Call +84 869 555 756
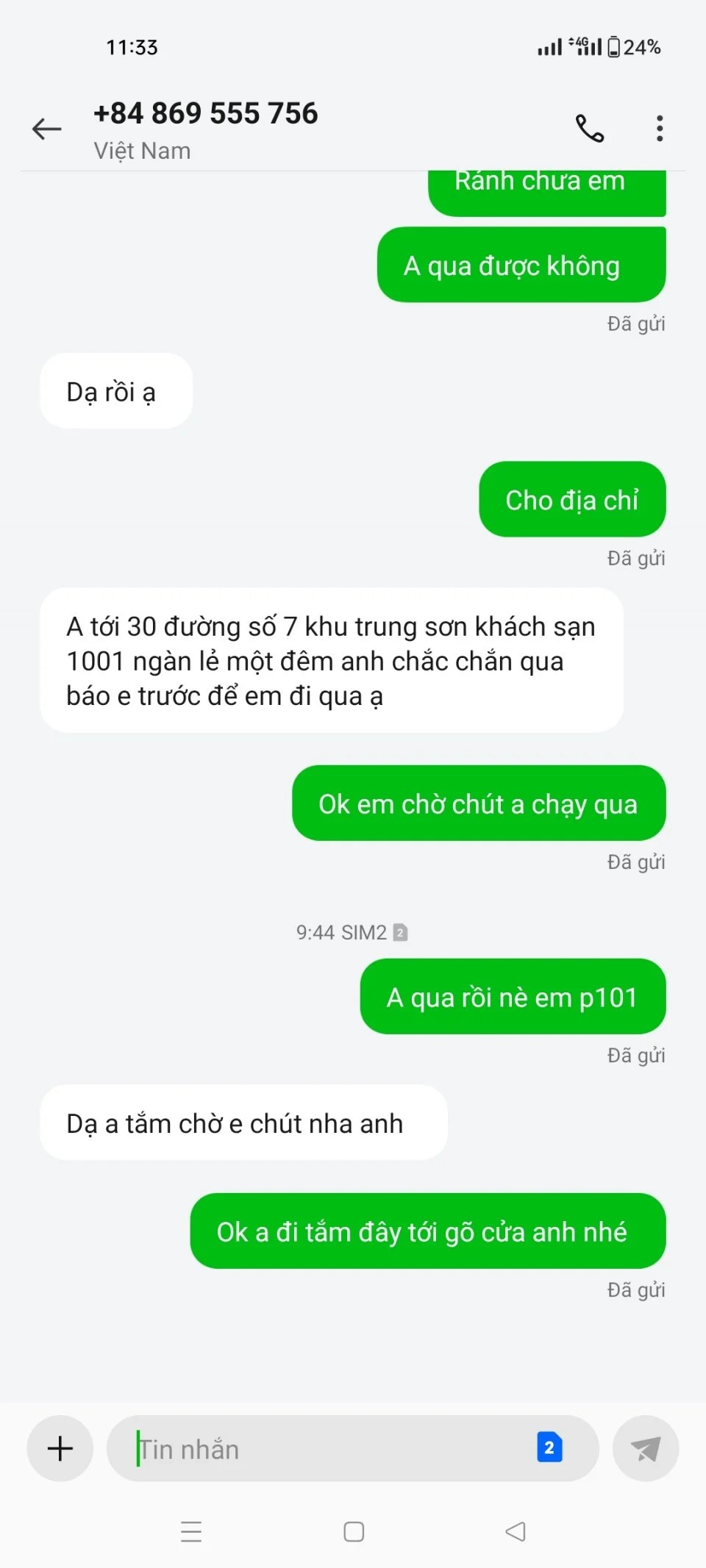The width and height of the screenshot is (706, 1568). [589, 129]
